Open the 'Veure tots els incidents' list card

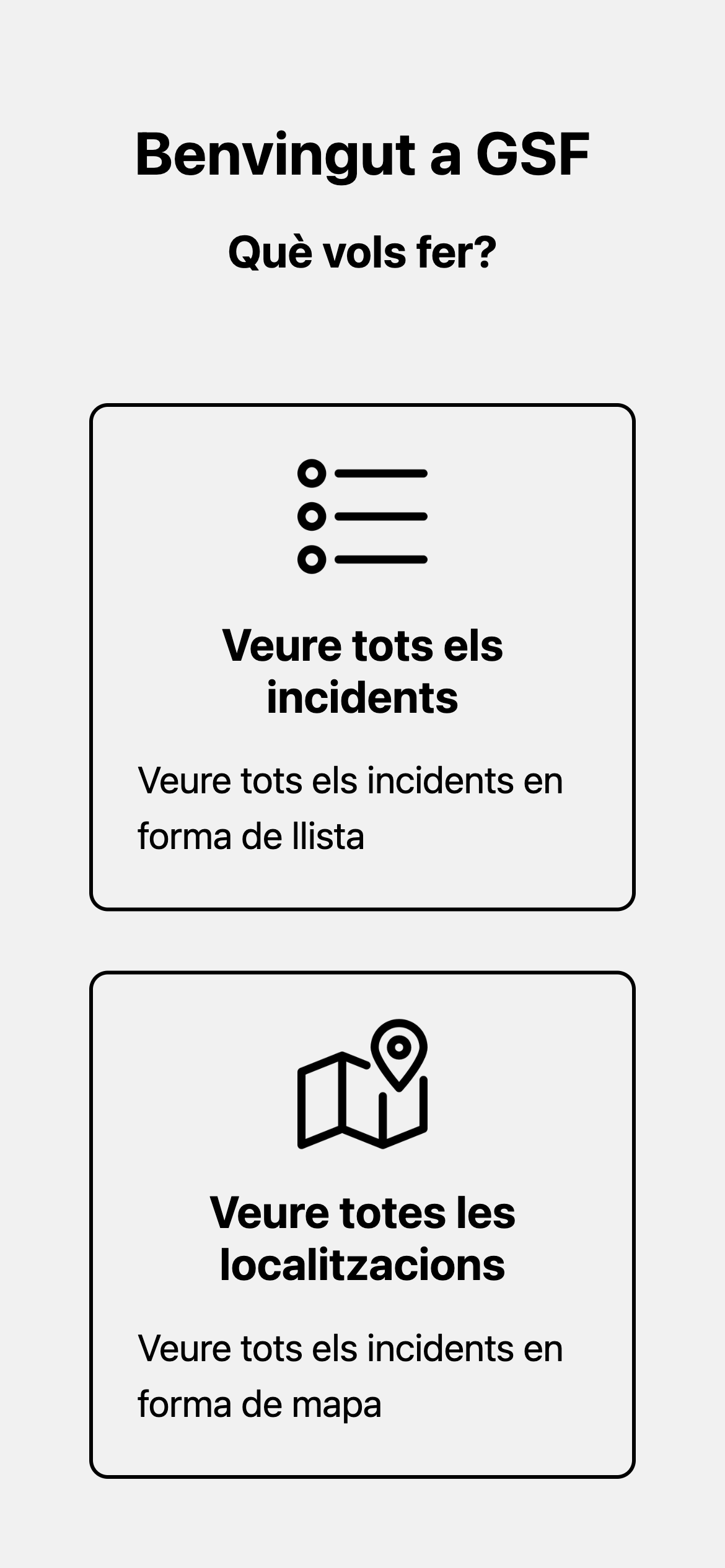click(362, 657)
